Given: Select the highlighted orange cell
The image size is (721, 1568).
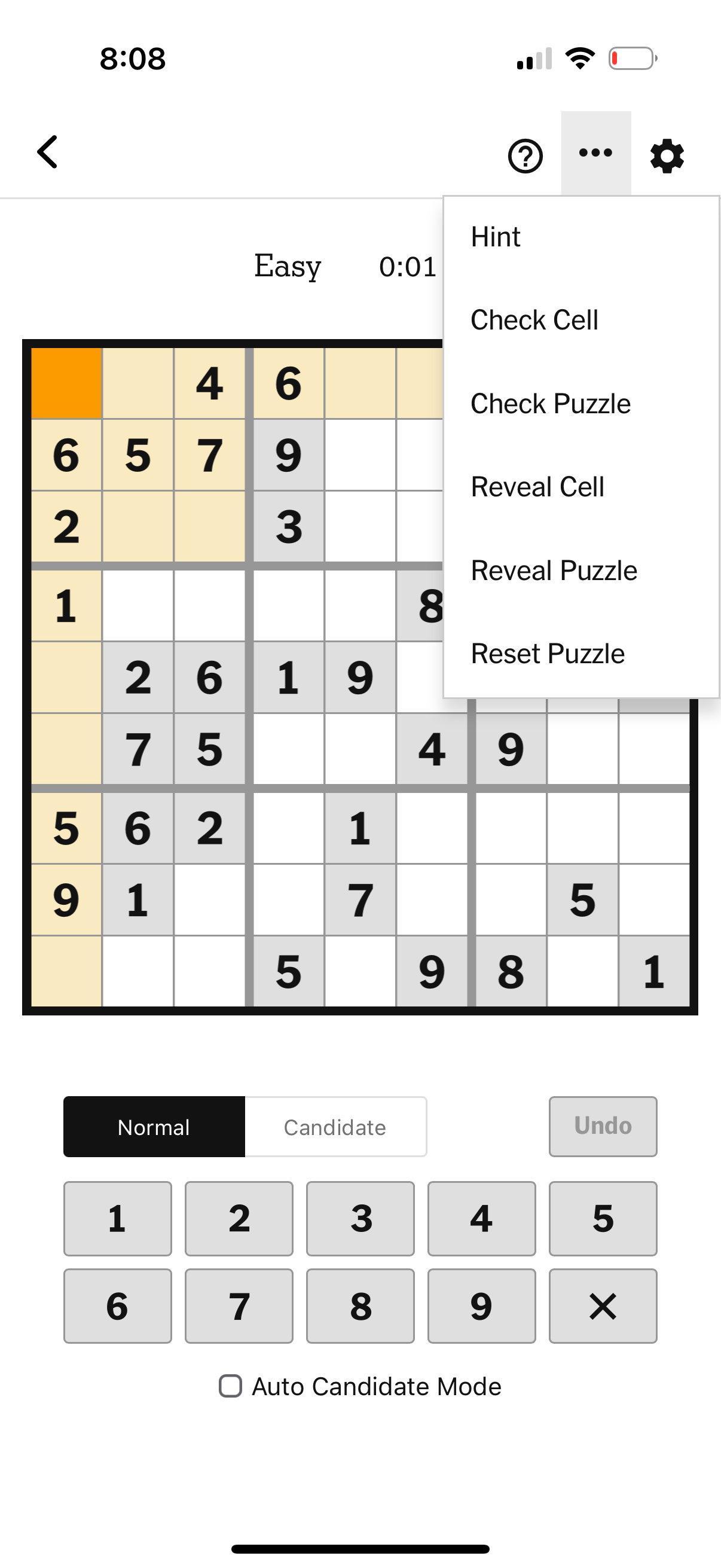Looking at the screenshot, I should pos(66,382).
